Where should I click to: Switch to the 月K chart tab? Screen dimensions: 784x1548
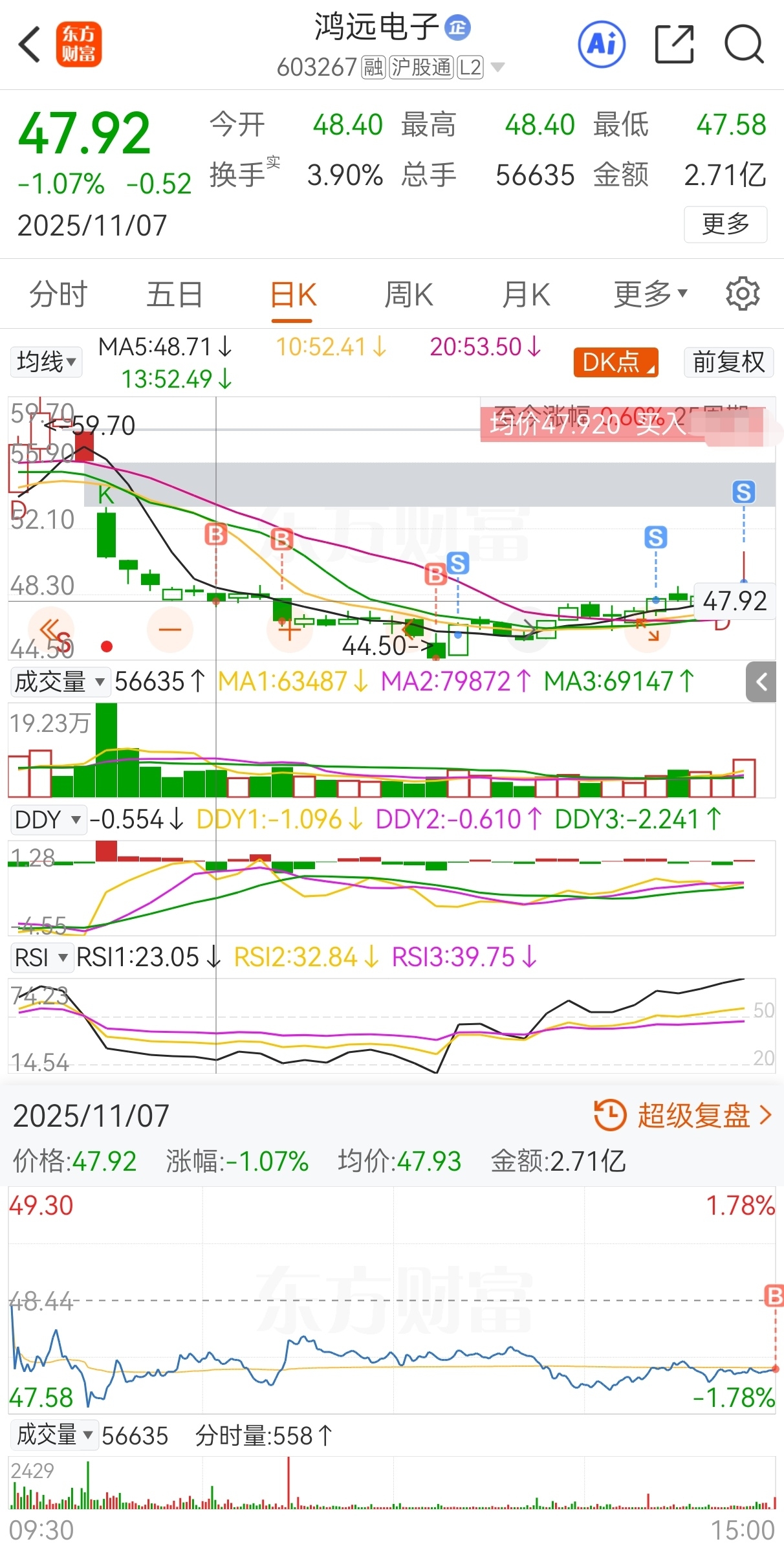coord(526,295)
